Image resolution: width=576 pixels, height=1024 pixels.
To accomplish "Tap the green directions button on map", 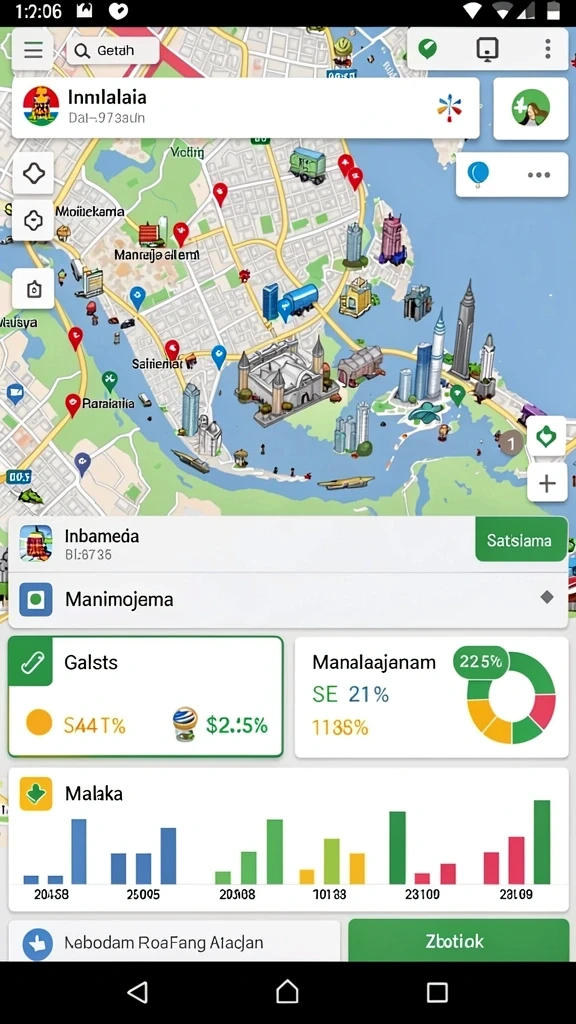I will 547,436.
